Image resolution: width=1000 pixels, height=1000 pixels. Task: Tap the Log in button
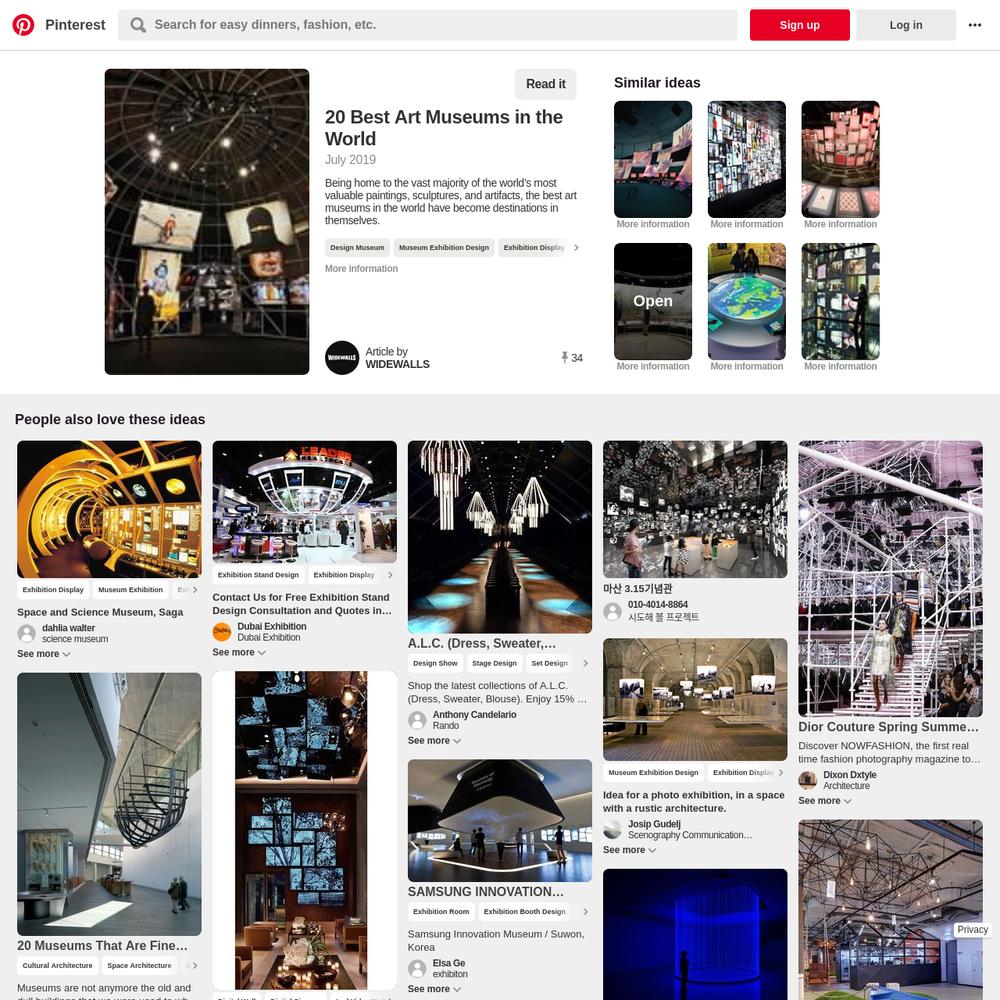tap(905, 25)
